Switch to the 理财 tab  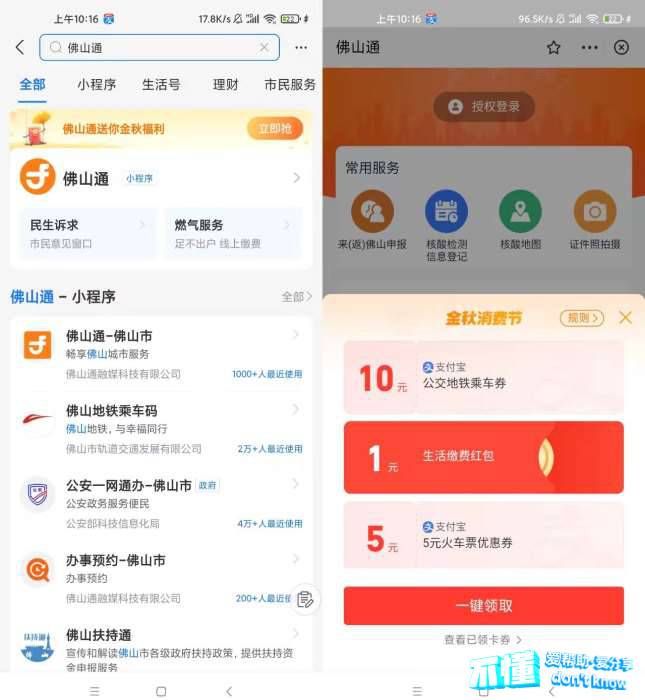(225, 85)
